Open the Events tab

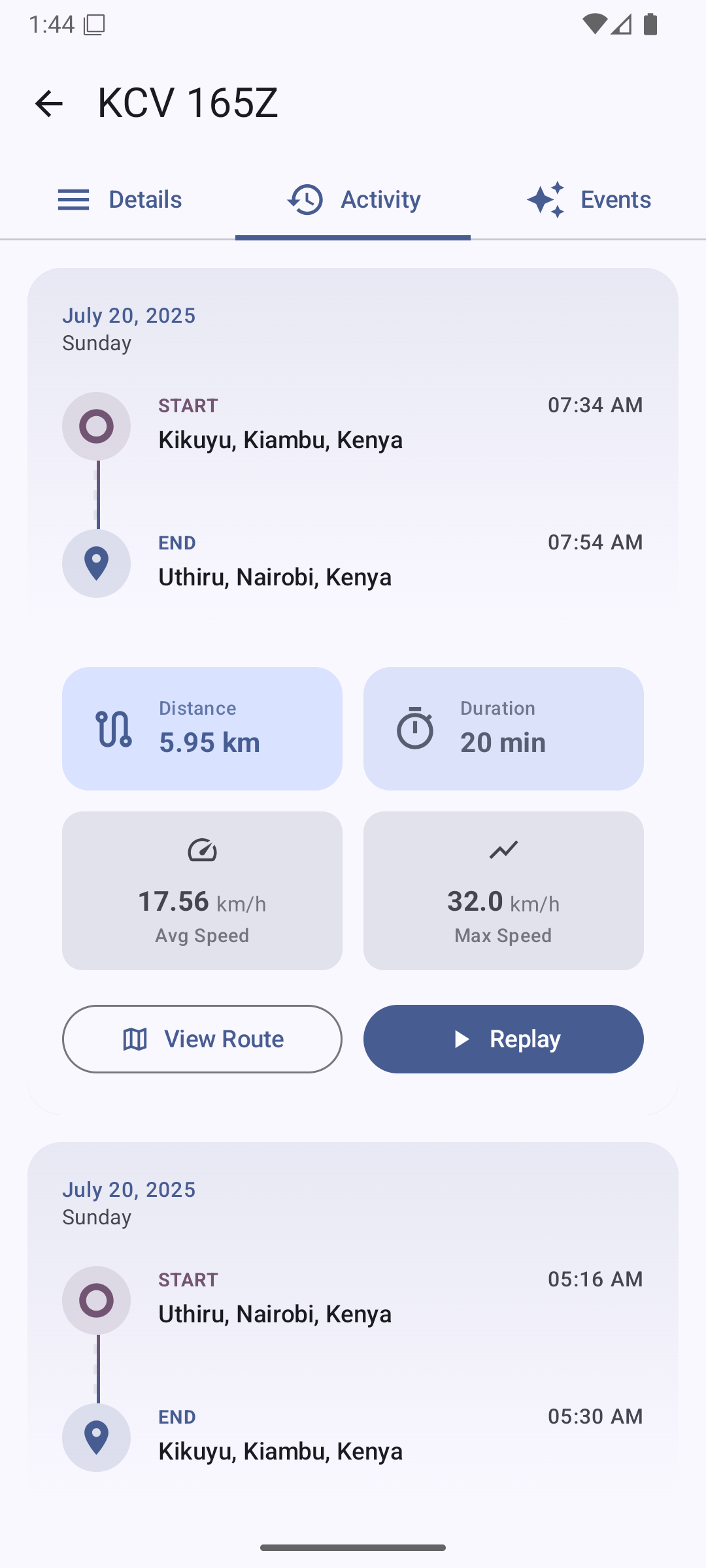588,200
